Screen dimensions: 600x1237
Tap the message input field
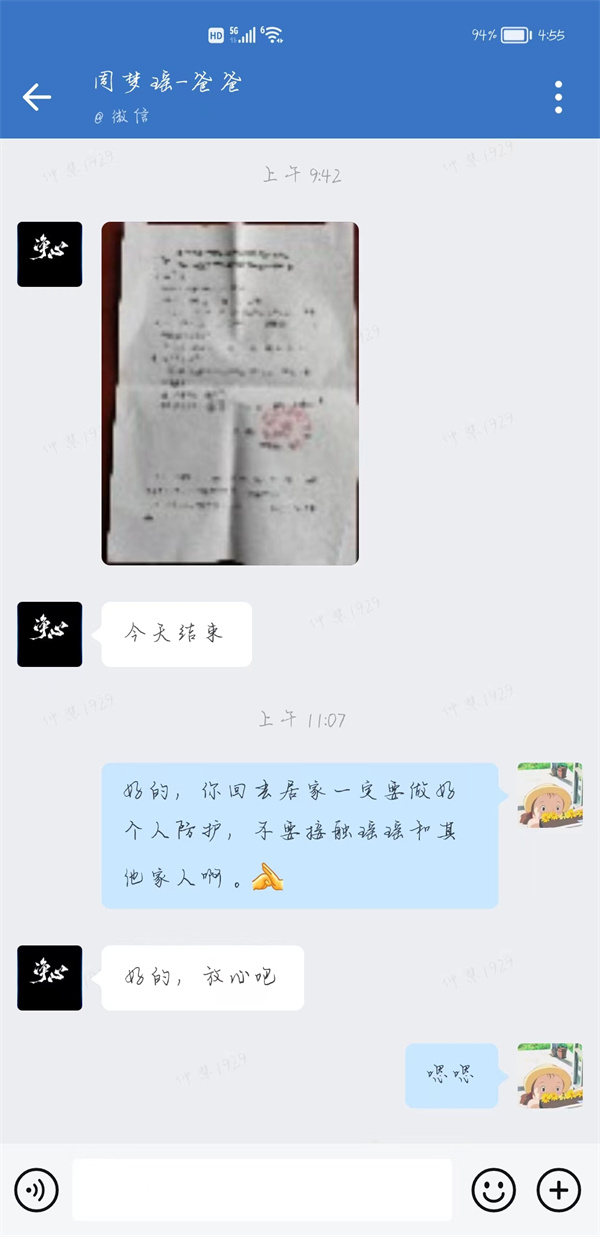pos(262,1190)
